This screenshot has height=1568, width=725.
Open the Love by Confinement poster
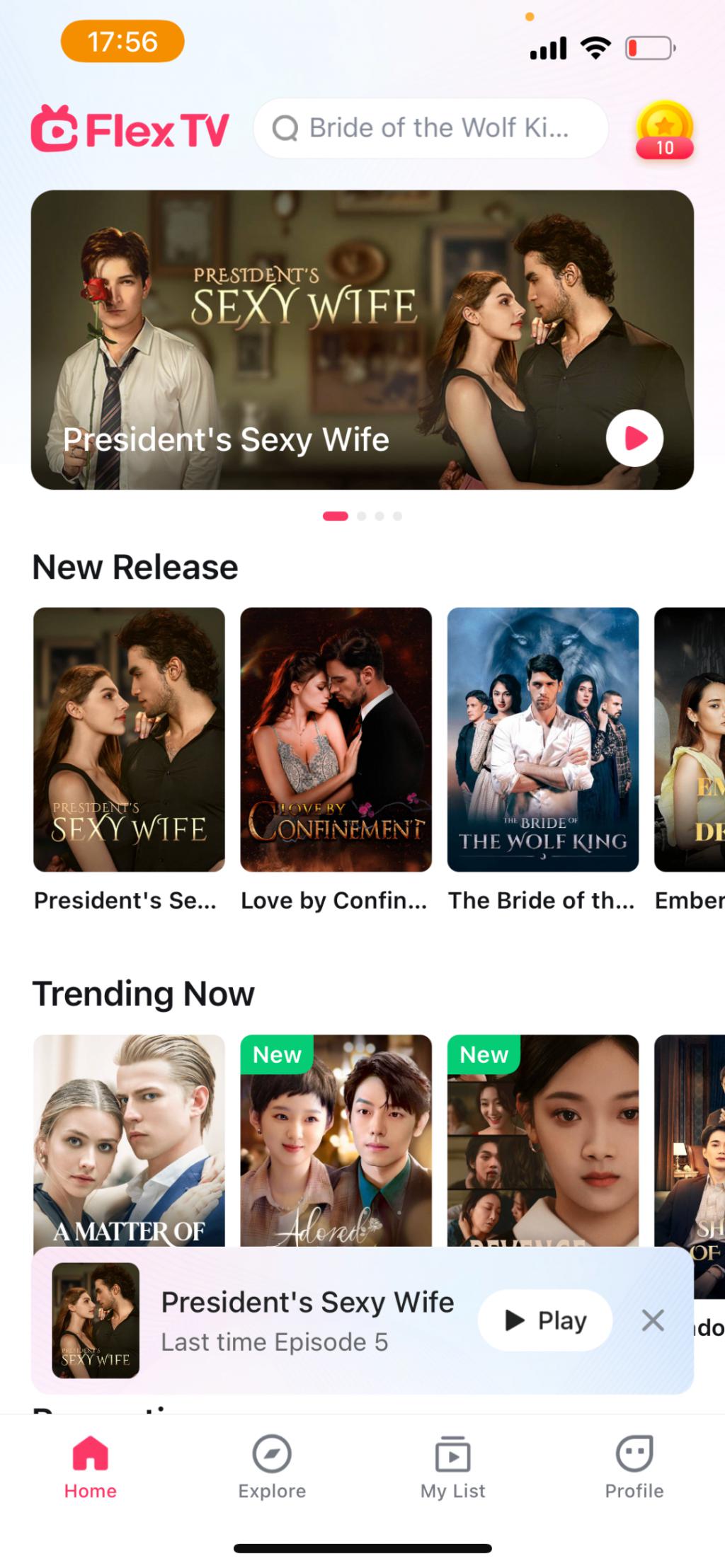pos(336,739)
